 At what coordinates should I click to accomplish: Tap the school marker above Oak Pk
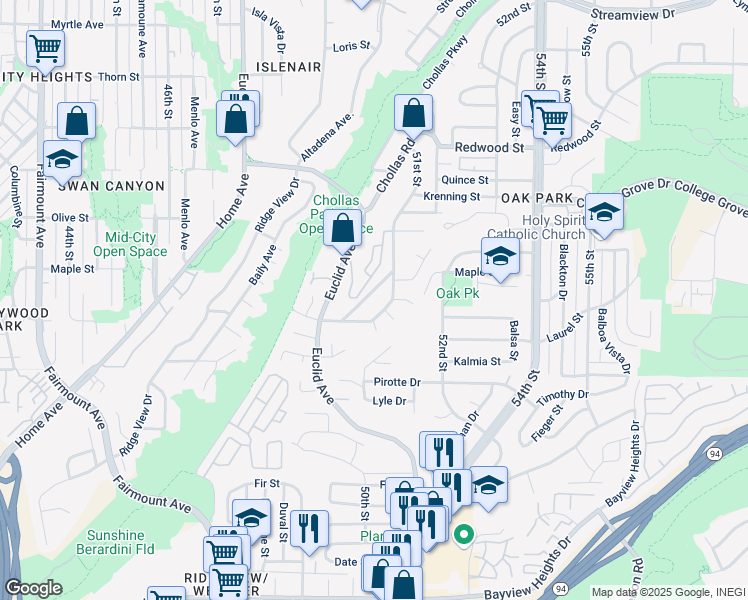pyautogui.click(x=500, y=257)
